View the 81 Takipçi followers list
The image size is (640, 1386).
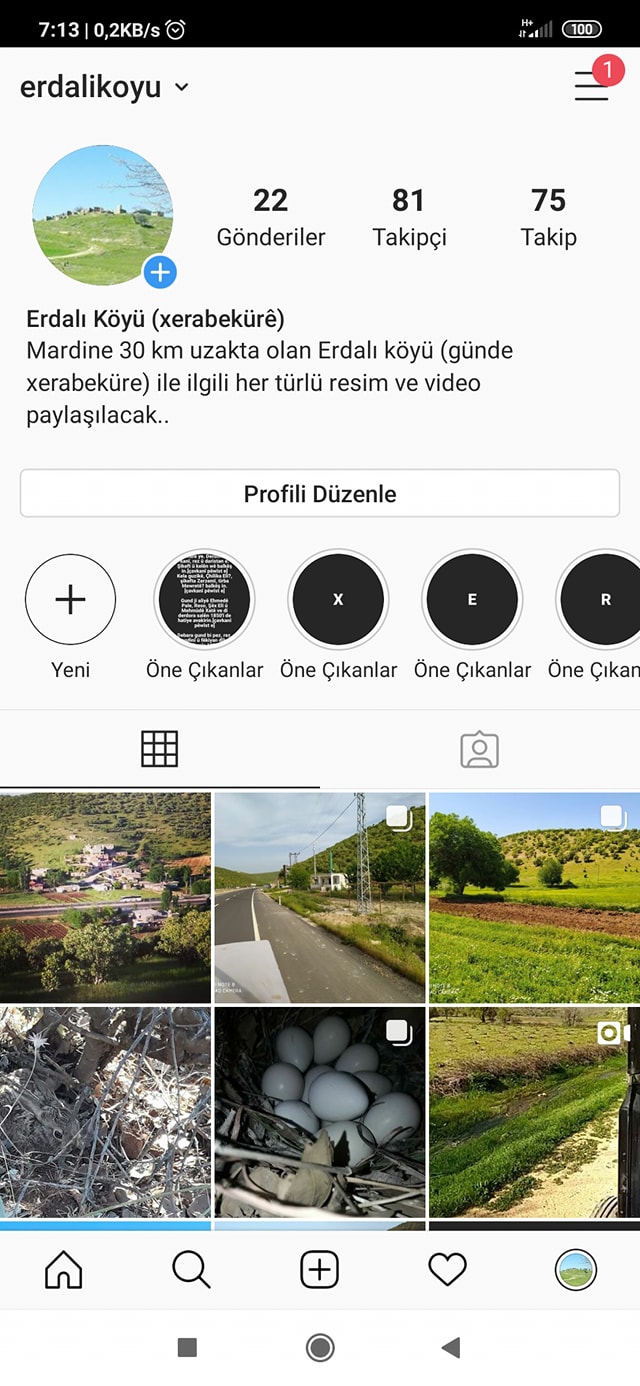[409, 217]
